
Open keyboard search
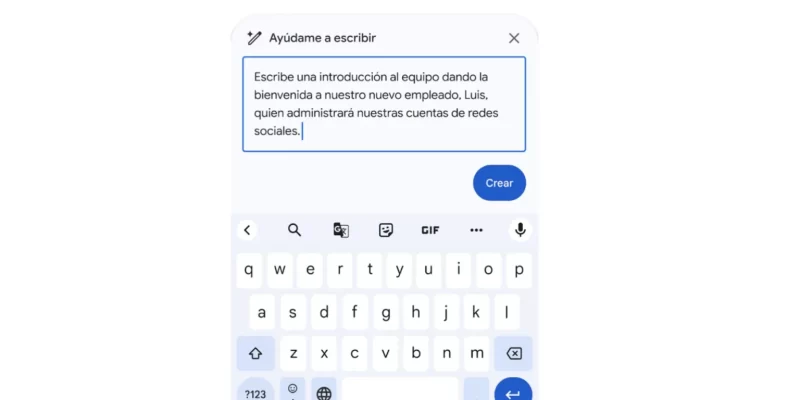(294, 230)
